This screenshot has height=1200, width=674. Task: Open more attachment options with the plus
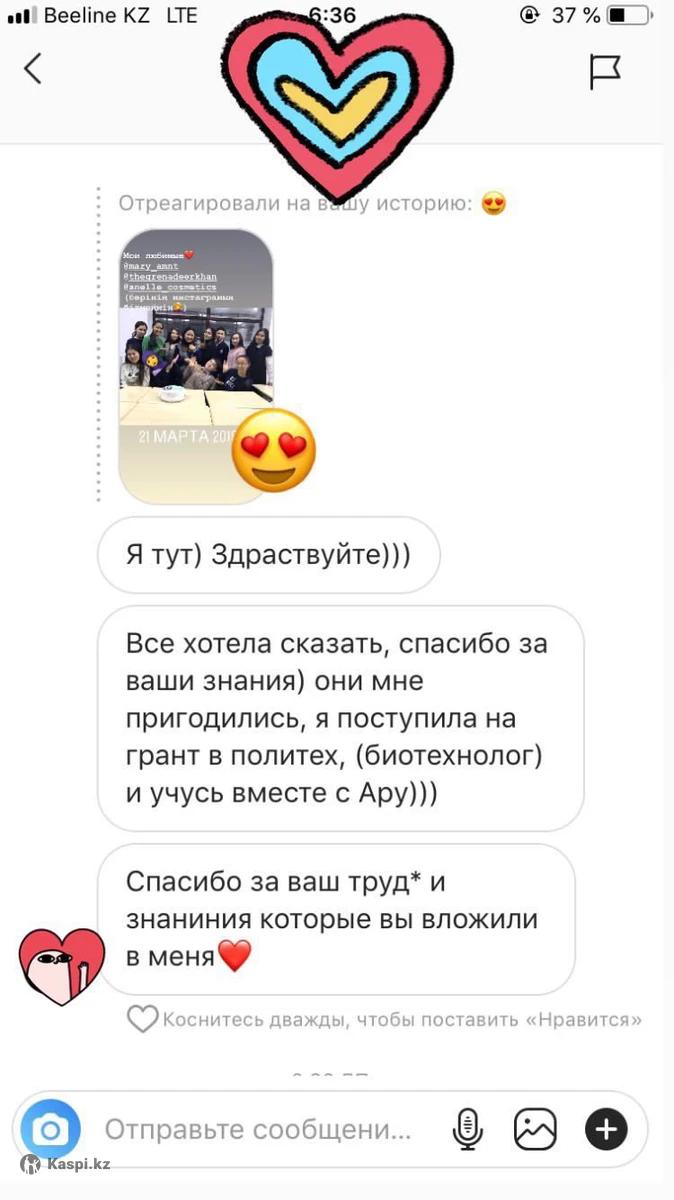pyautogui.click(x=605, y=1130)
